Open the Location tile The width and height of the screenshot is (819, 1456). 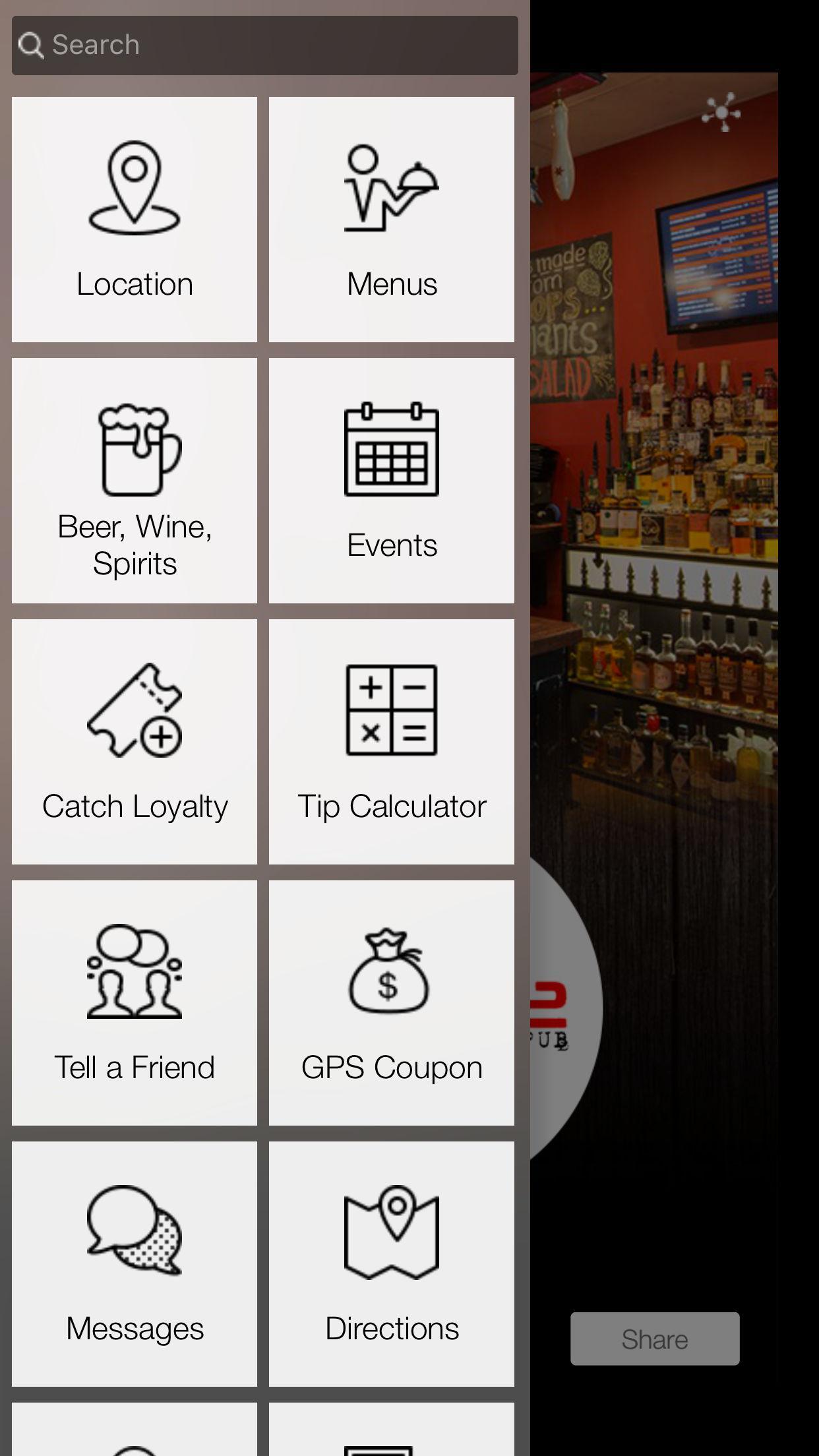tap(135, 220)
